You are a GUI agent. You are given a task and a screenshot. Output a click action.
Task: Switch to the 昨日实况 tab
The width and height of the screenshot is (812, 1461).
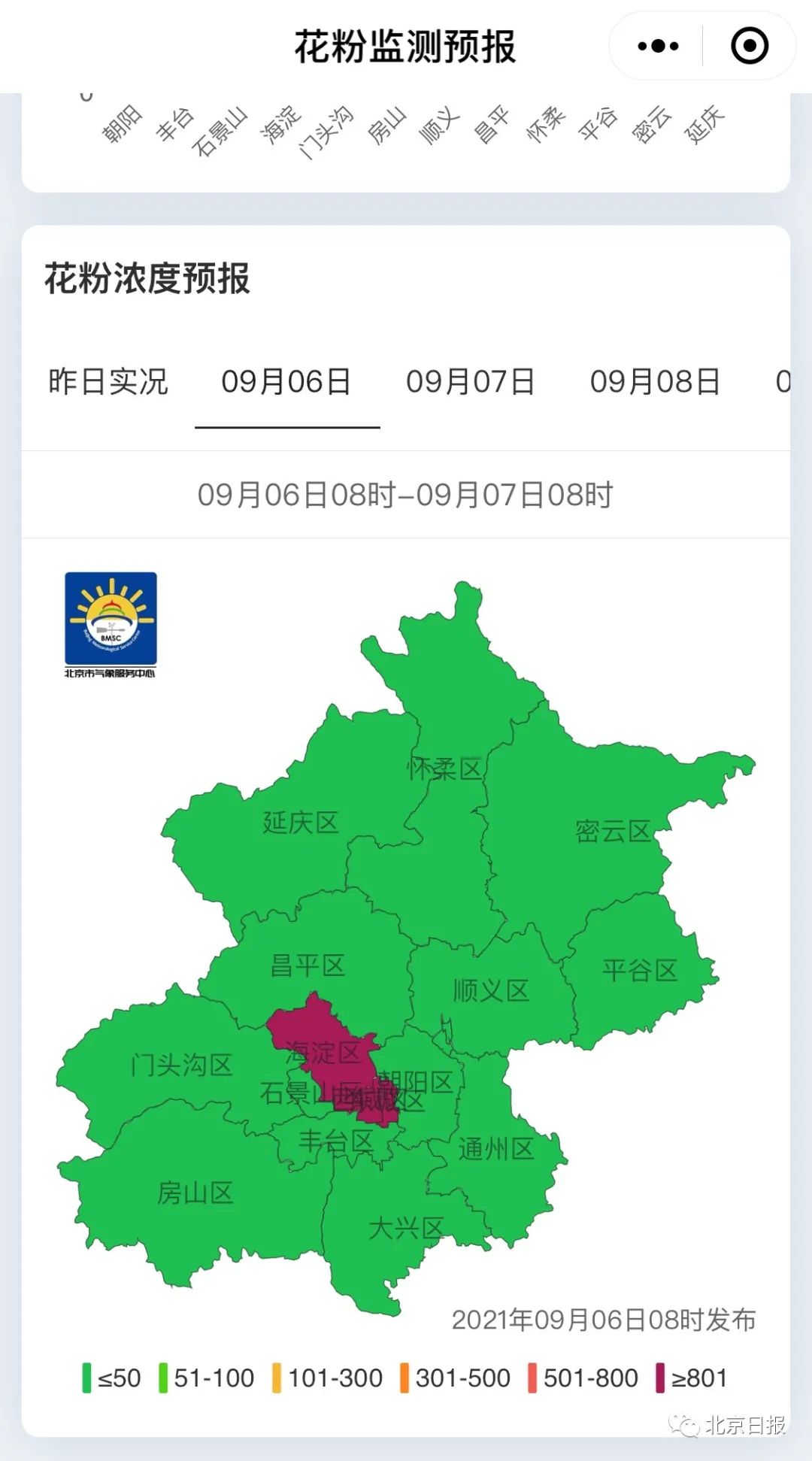[x=108, y=382]
